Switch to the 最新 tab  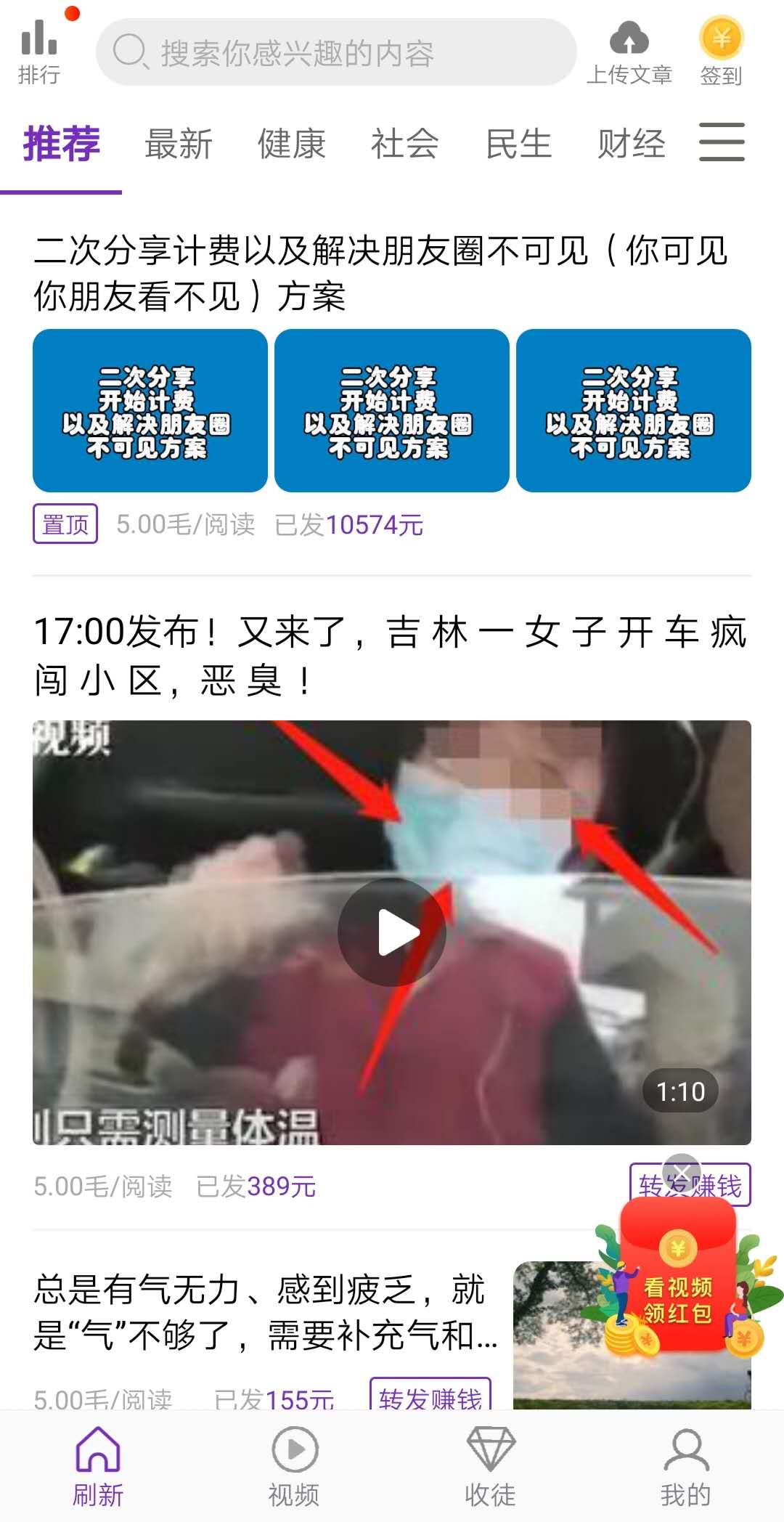179,144
